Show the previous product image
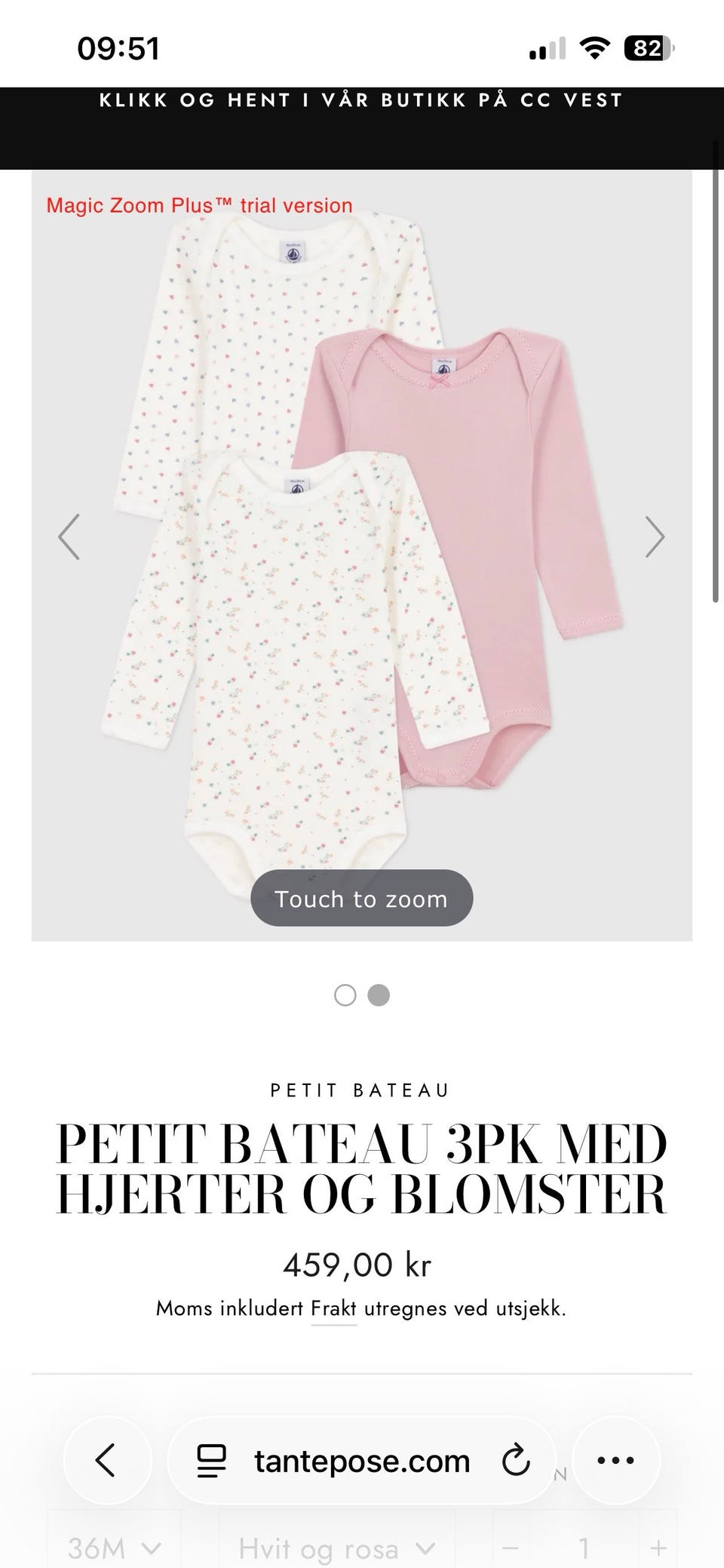The height and width of the screenshot is (1568, 724). coord(69,537)
